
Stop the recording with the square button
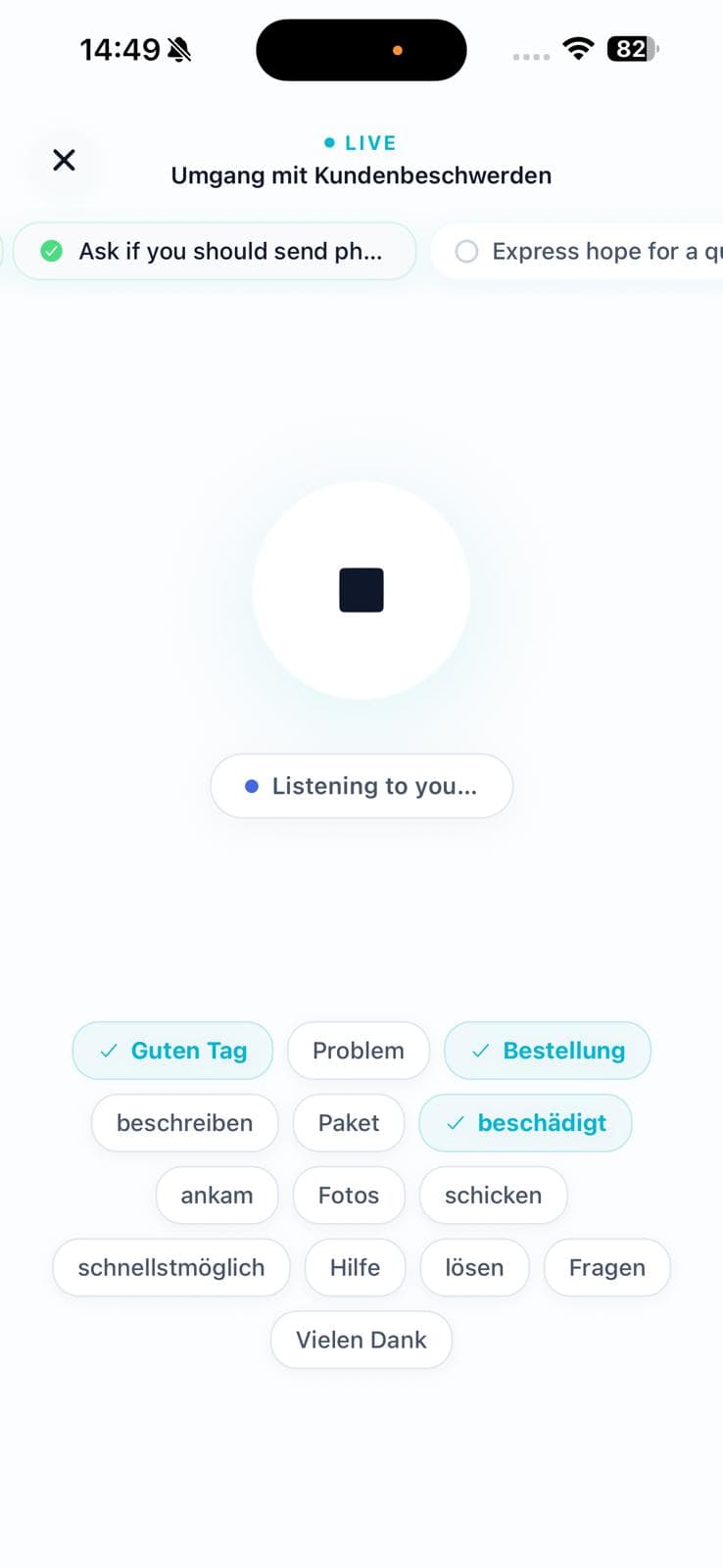[361, 590]
